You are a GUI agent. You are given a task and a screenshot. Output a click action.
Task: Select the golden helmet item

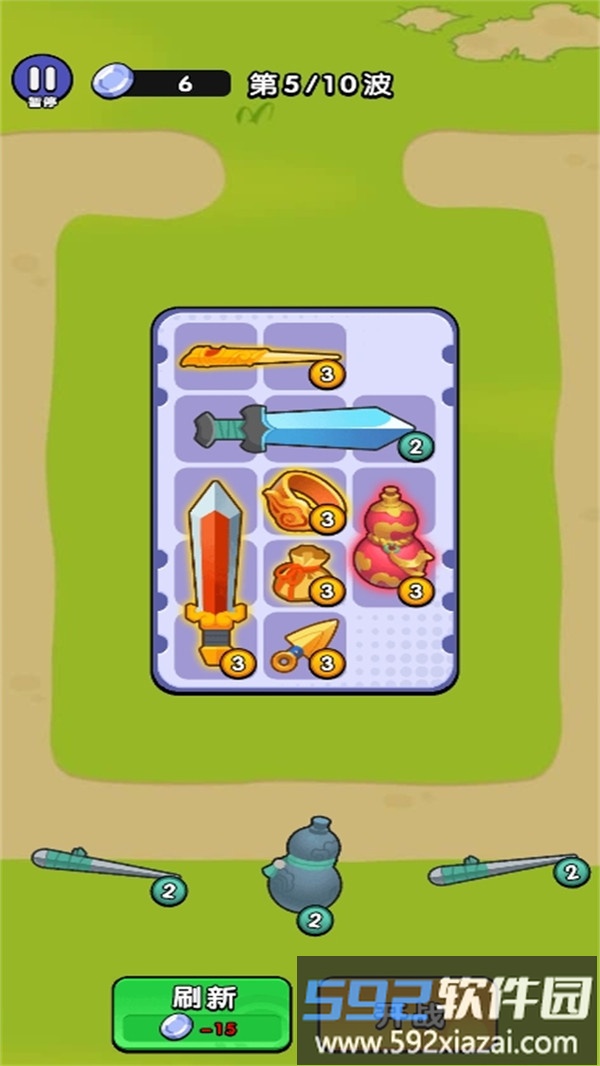click(x=303, y=500)
